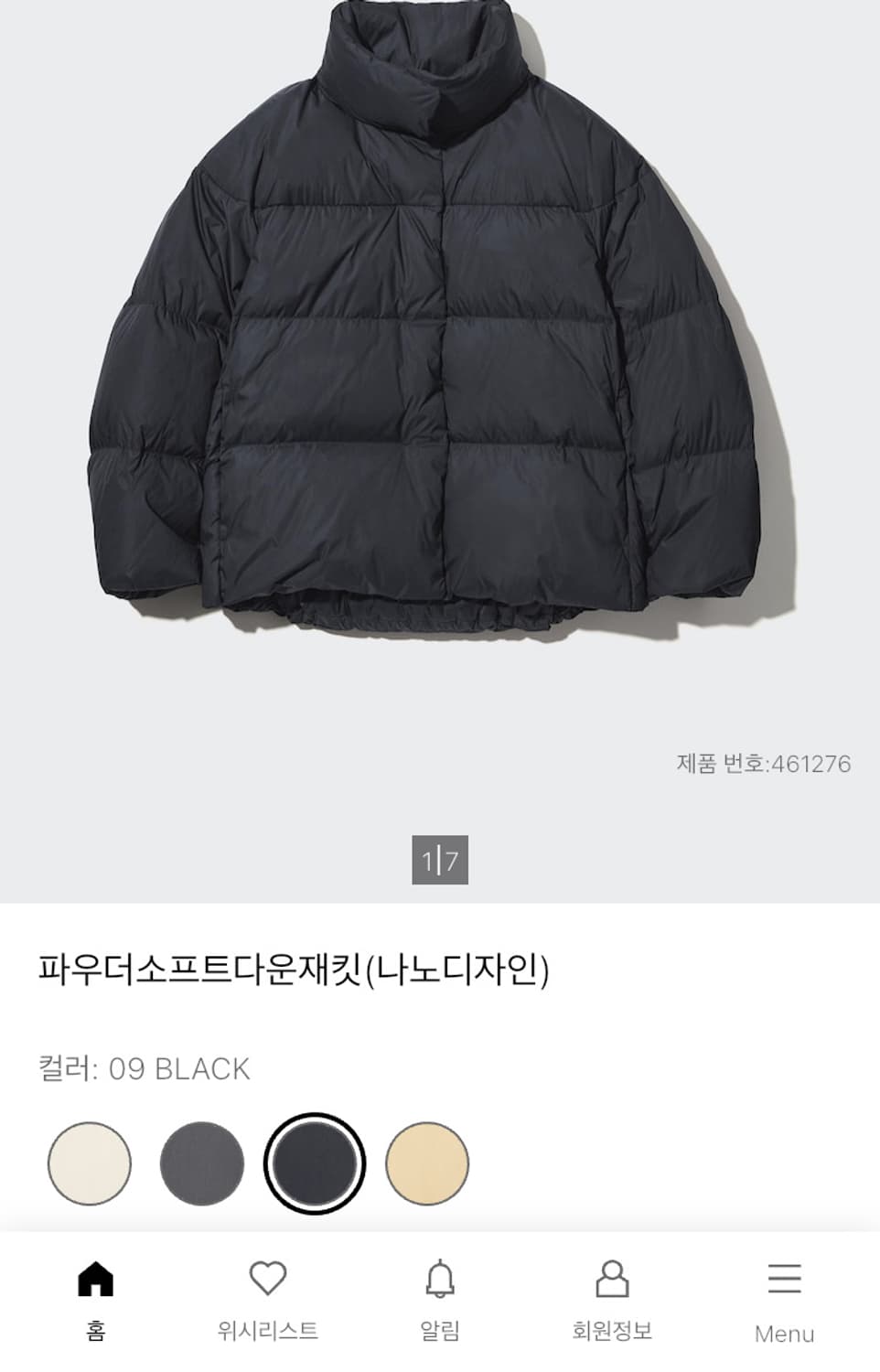
Task: Click the 1|7 image page indicator
Action: 440,860
